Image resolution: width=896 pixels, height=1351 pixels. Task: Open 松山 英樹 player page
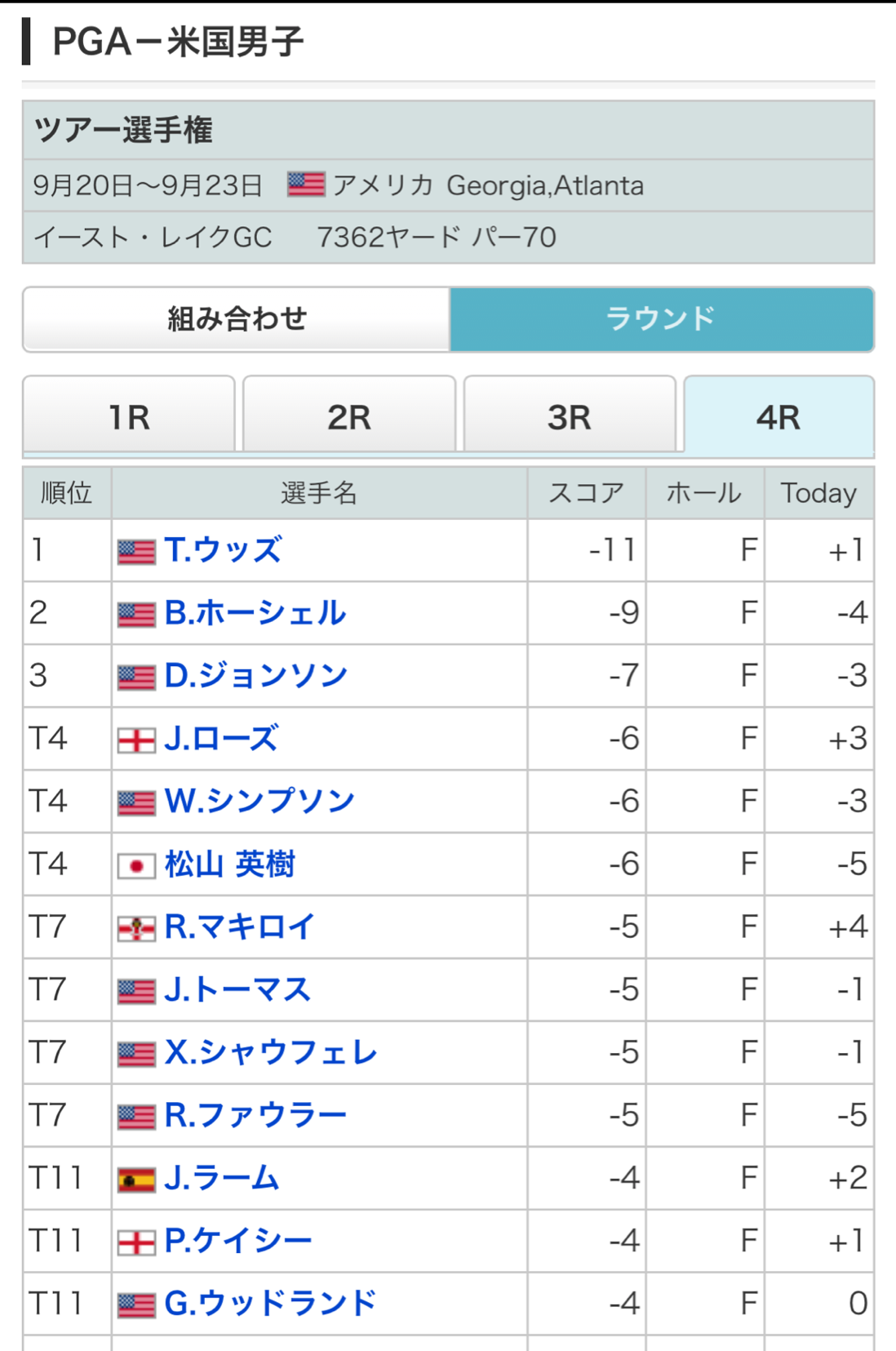(230, 864)
